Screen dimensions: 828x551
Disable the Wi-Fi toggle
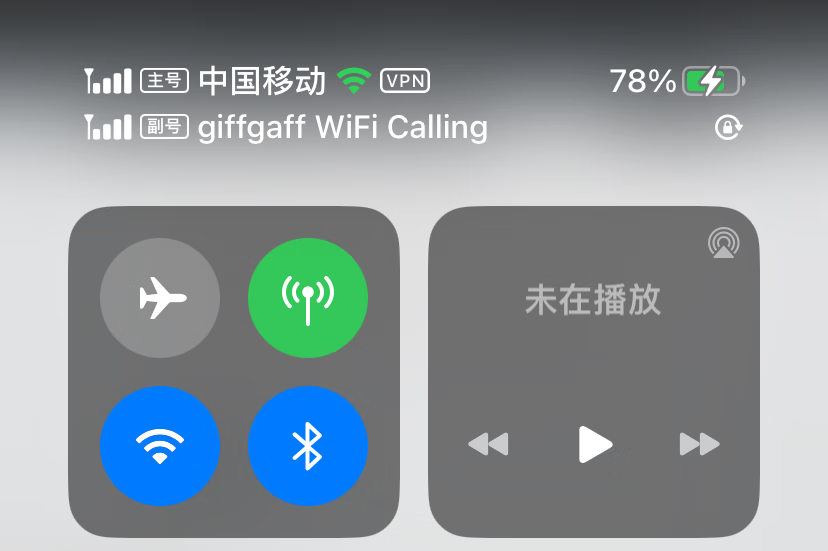pos(160,445)
